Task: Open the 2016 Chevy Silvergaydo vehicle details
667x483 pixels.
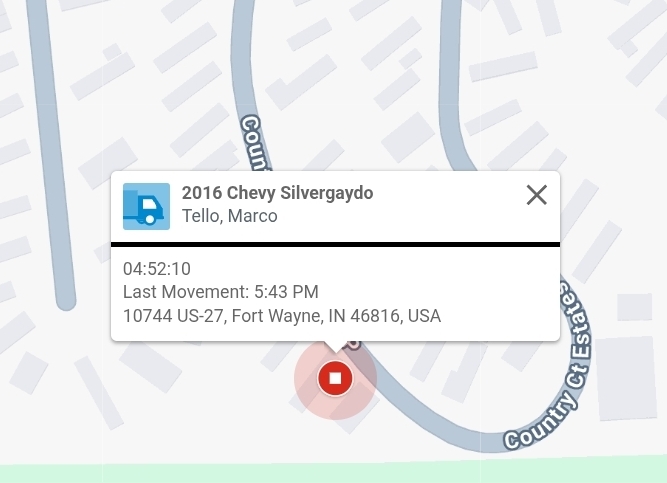Action: (x=277, y=193)
